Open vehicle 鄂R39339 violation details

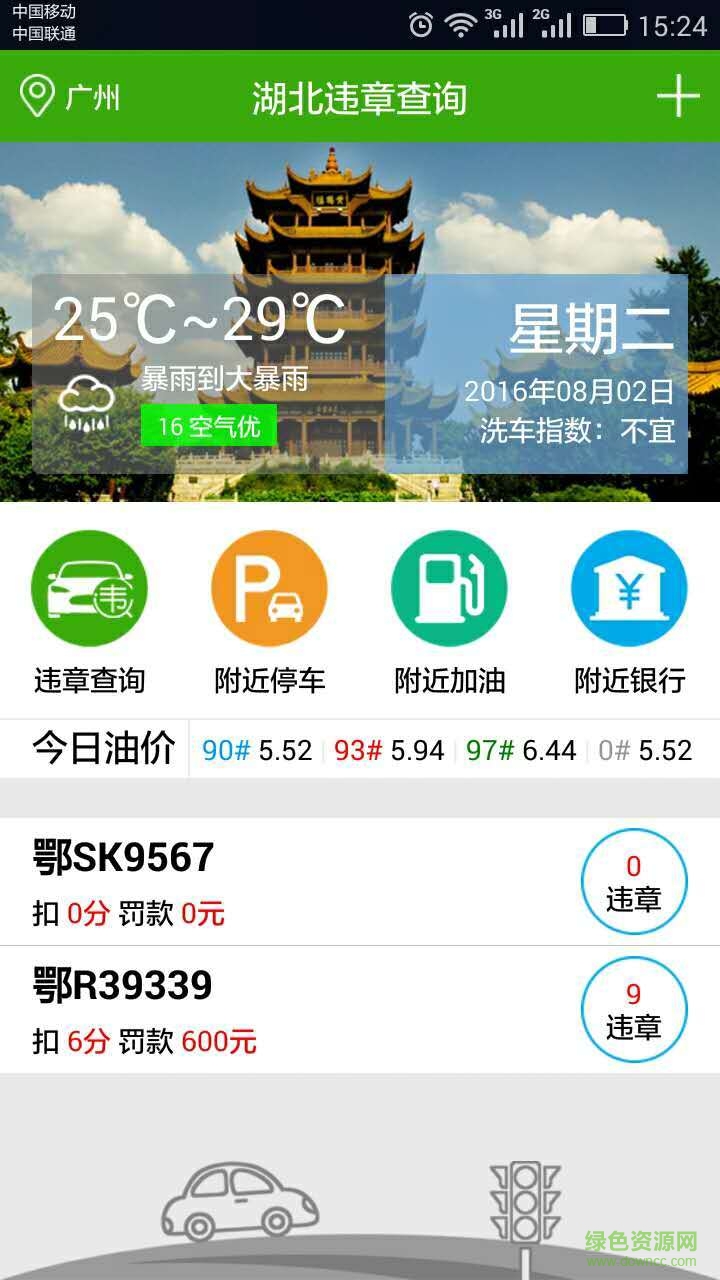pyautogui.click(x=300, y=1010)
